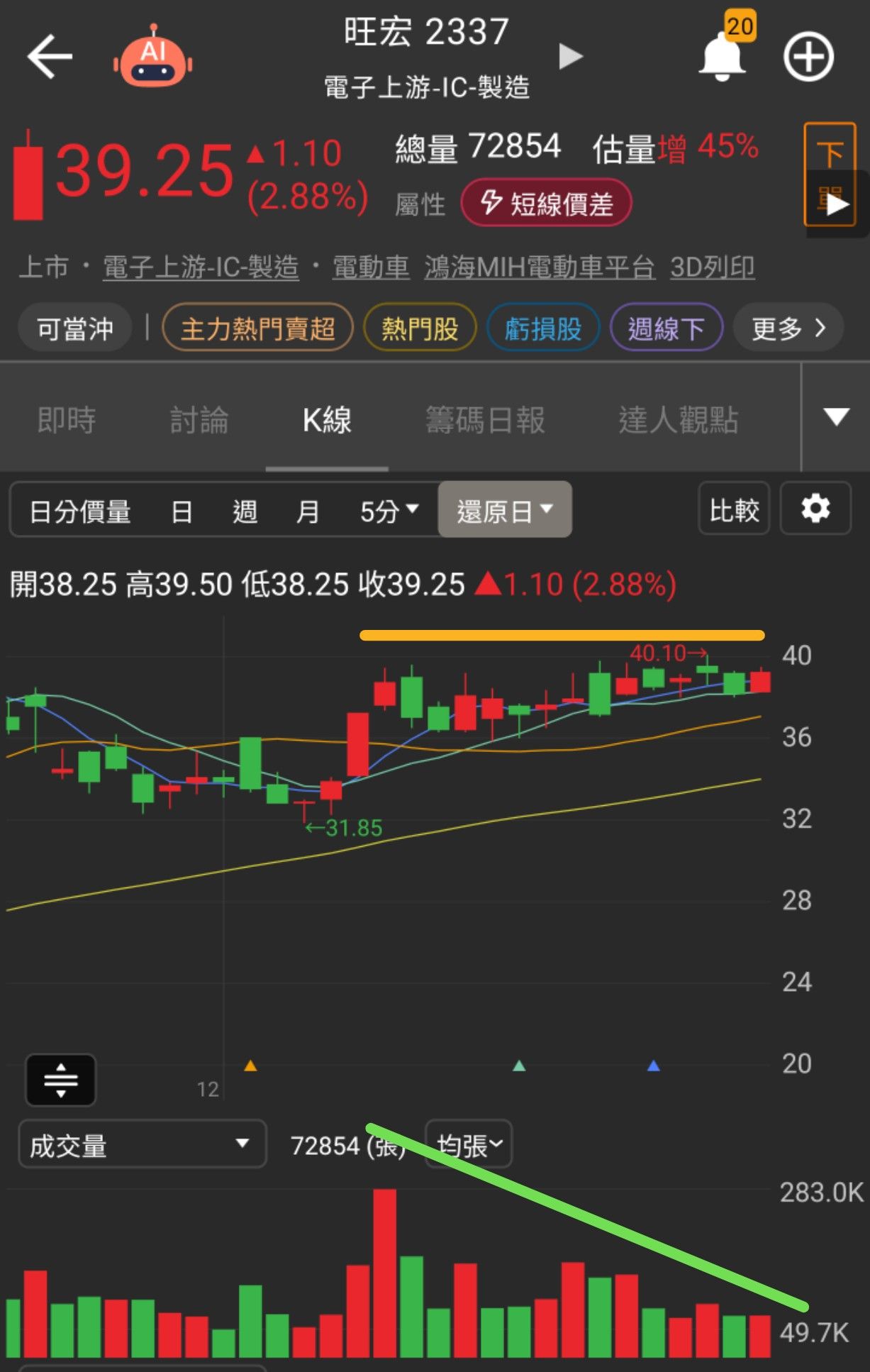Expand the tab list dropdown arrow

837,417
